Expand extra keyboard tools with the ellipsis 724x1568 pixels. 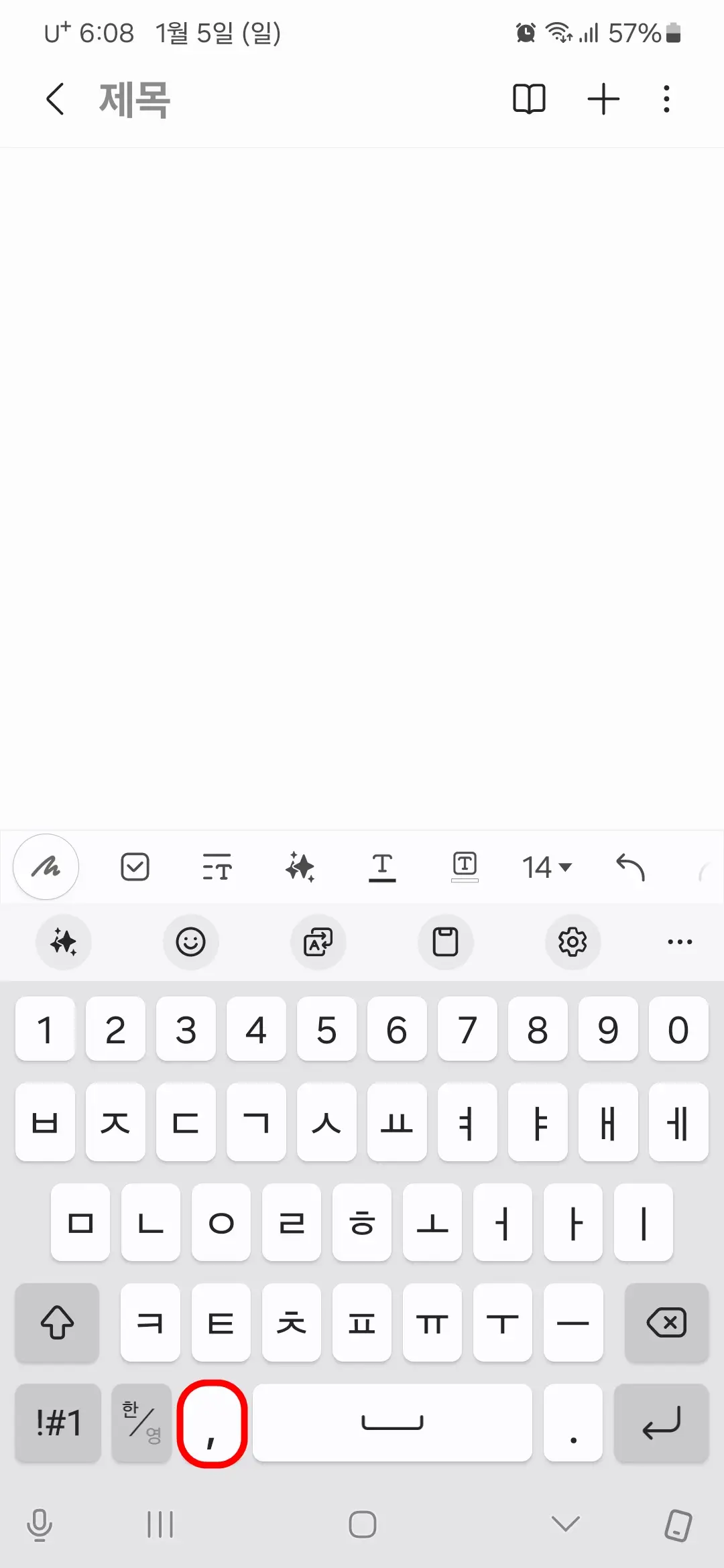679,942
